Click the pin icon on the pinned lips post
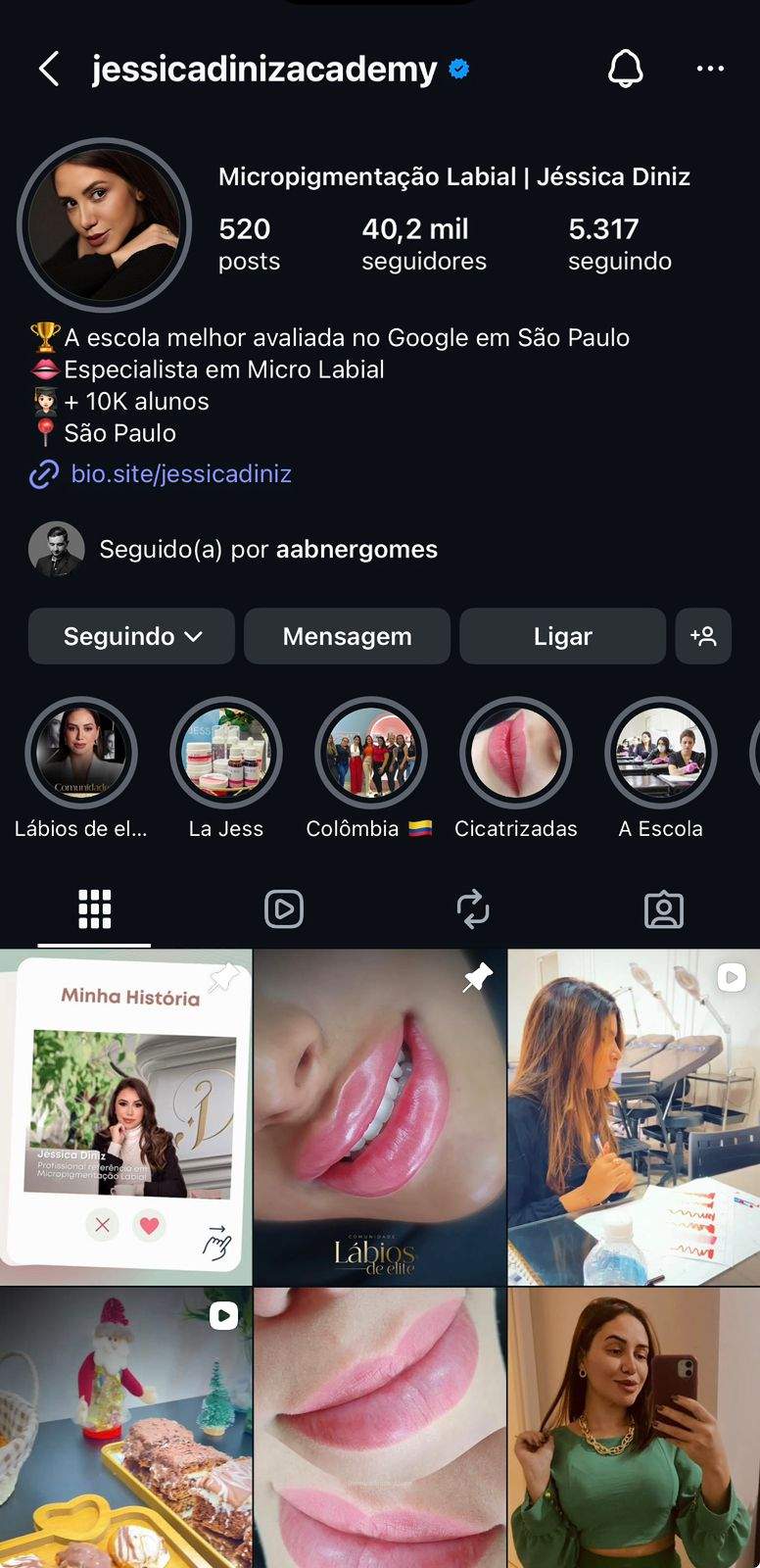Viewport: 760px width, 1568px height. click(475, 979)
